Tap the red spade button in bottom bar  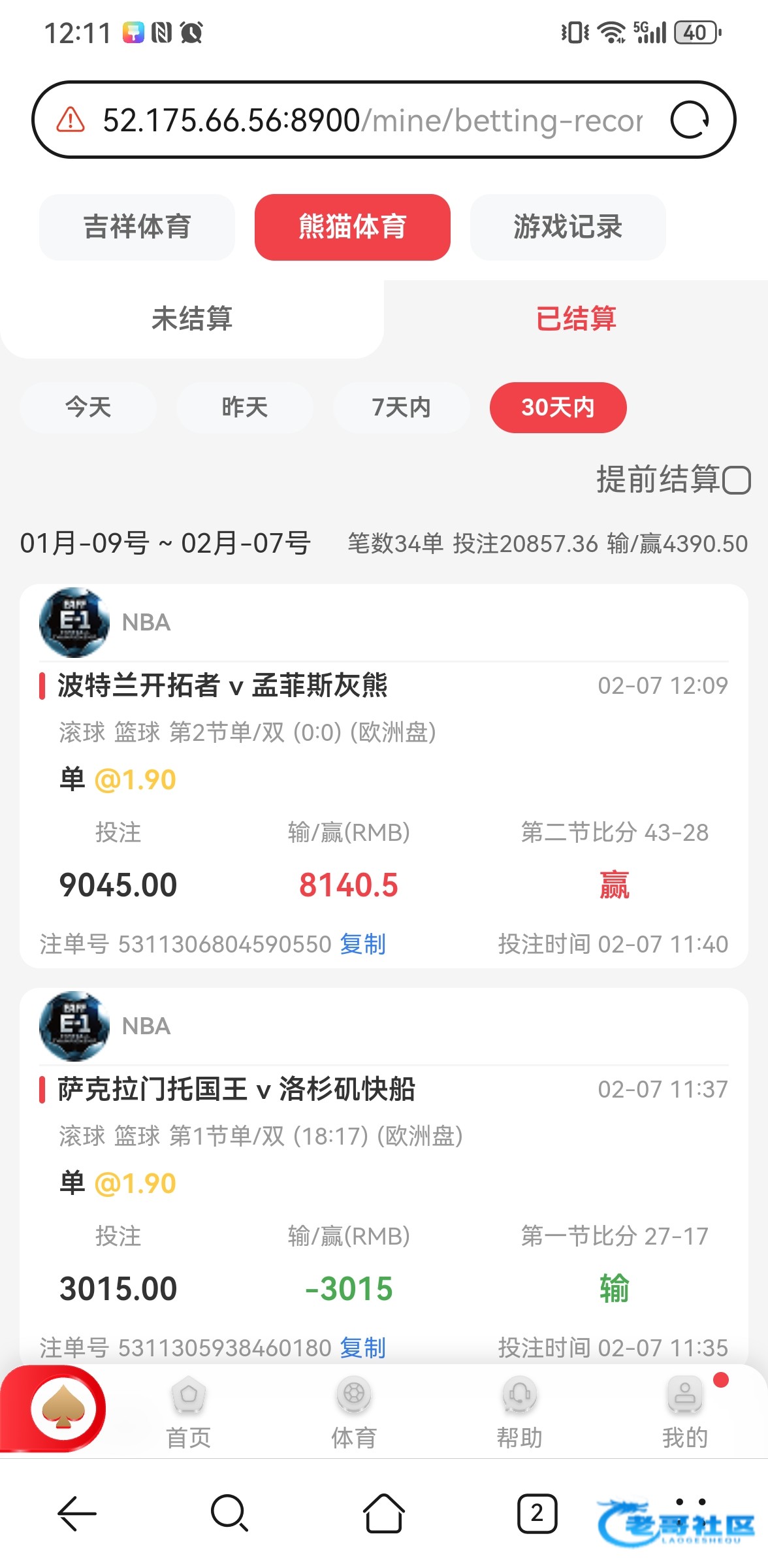63,1409
